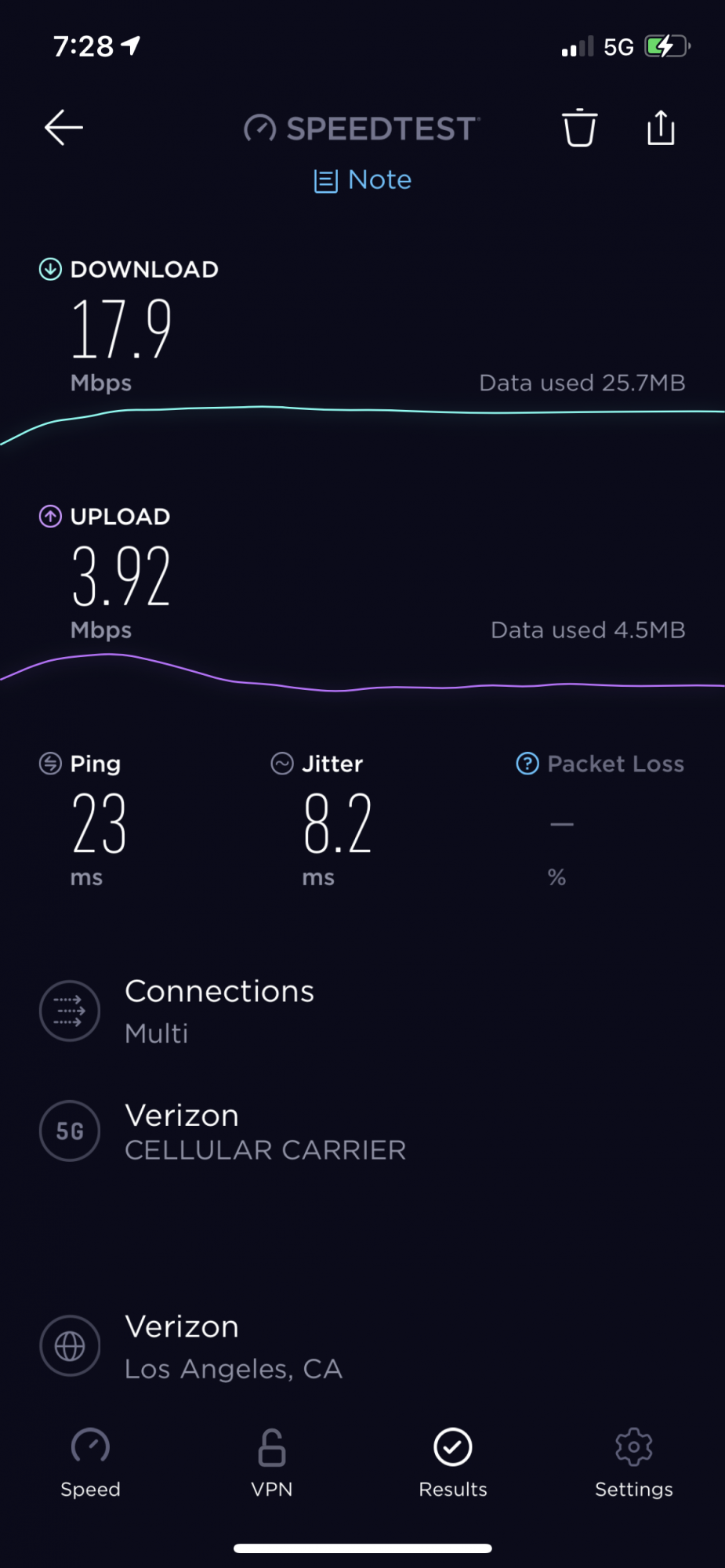Share this speed test result
The height and width of the screenshot is (1568, 725).
click(x=661, y=128)
